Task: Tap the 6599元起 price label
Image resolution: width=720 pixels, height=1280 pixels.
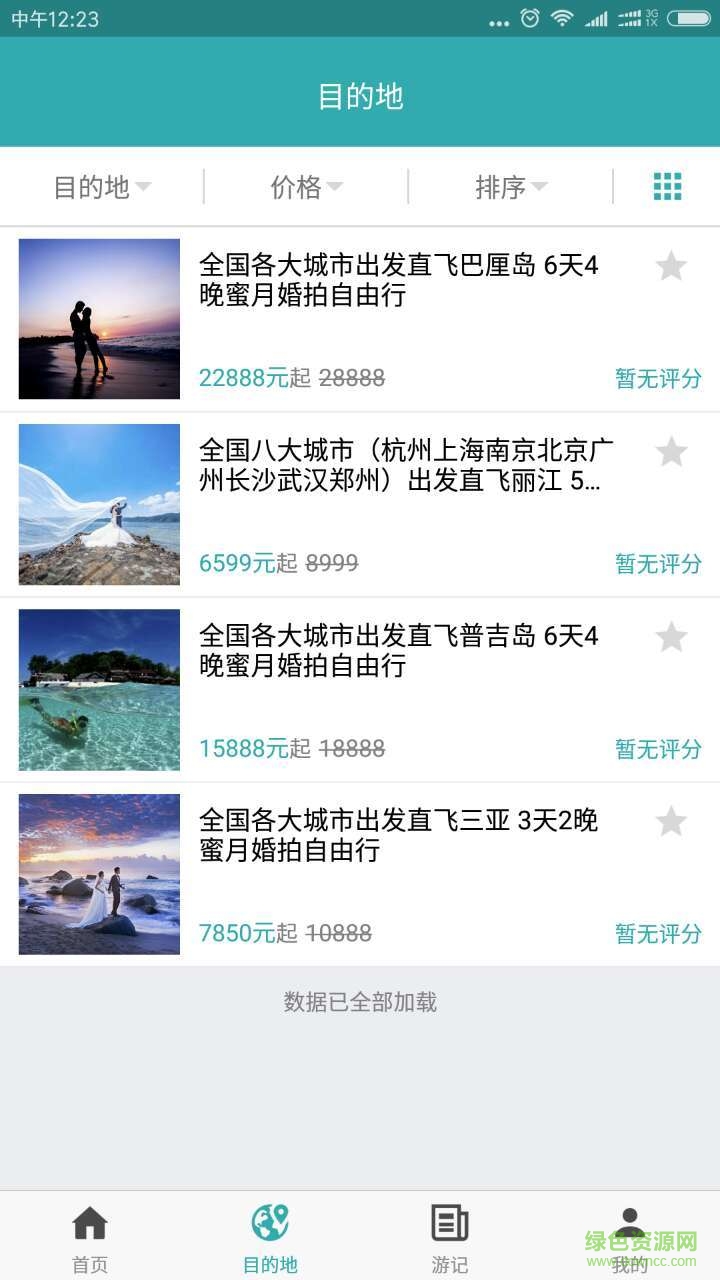Action: pyautogui.click(x=246, y=563)
